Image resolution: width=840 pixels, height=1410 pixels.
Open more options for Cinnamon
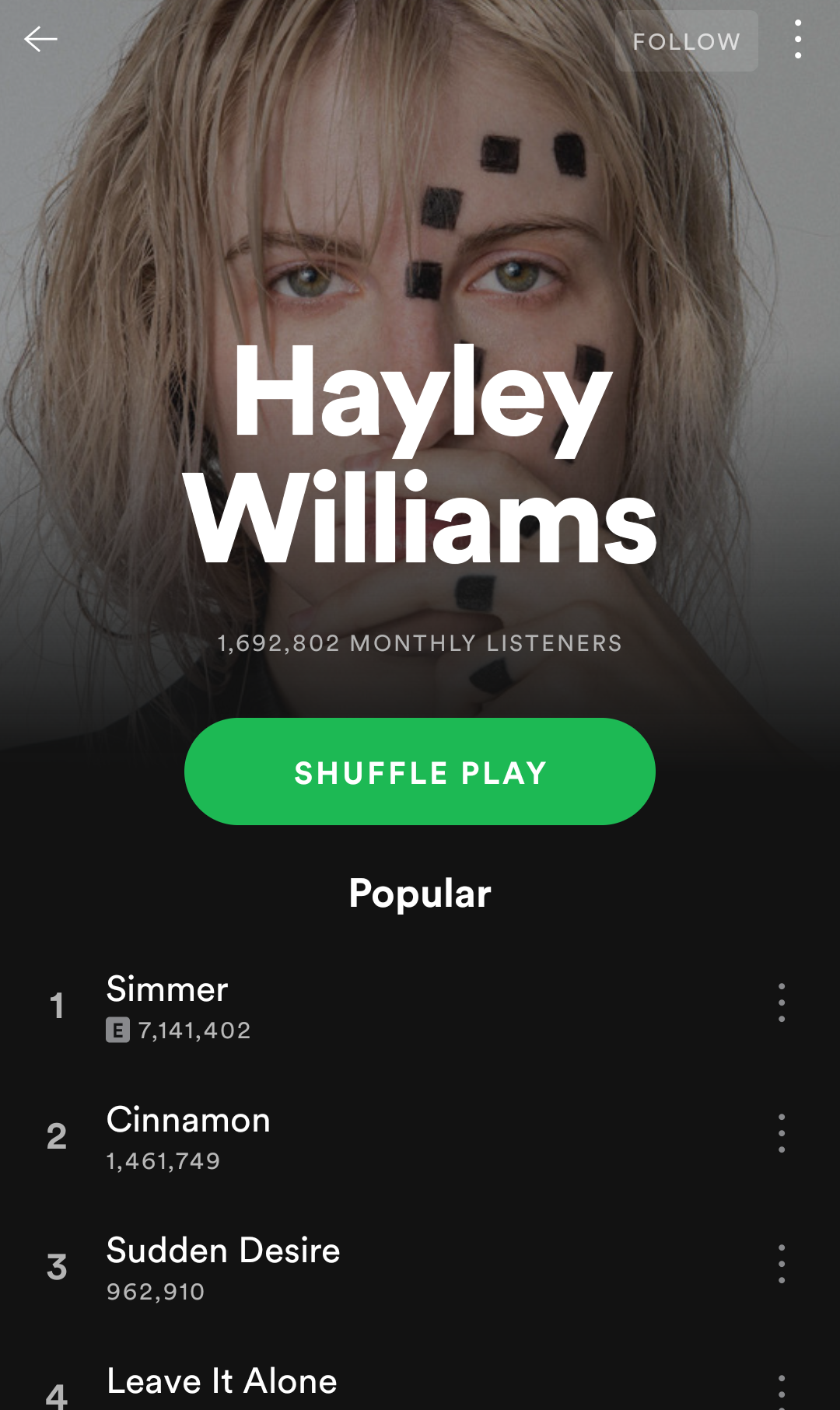(781, 1133)
